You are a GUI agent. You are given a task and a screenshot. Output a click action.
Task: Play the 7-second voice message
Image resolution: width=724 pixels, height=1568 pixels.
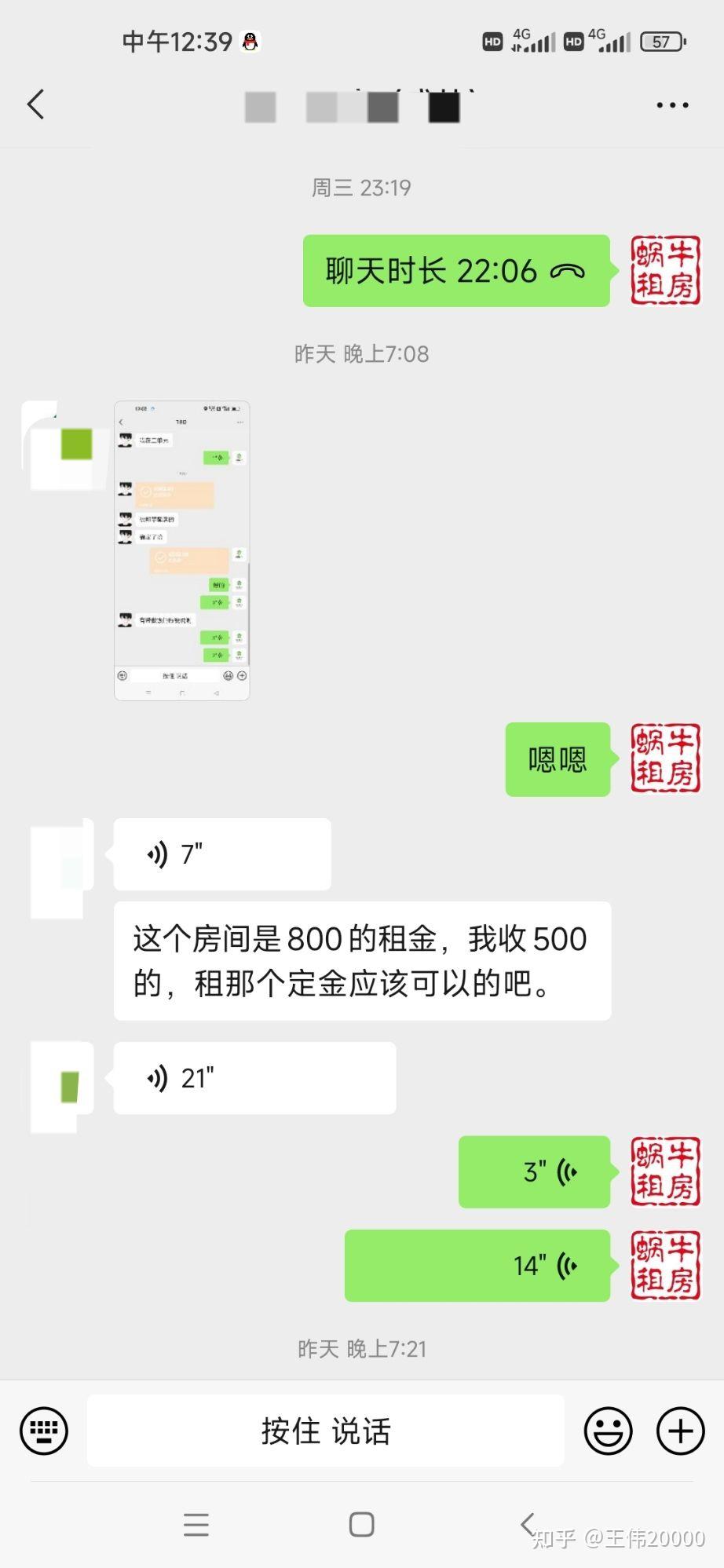pos(221,854)
